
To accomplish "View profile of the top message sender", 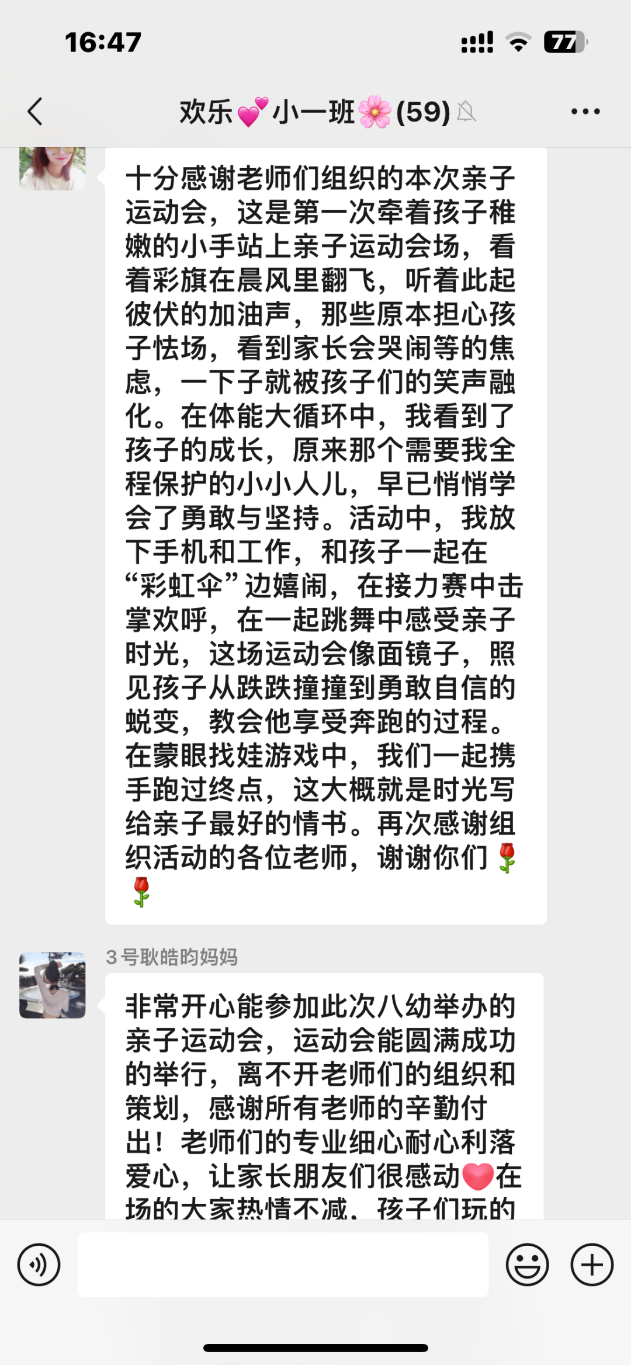I will click(52, 167).
